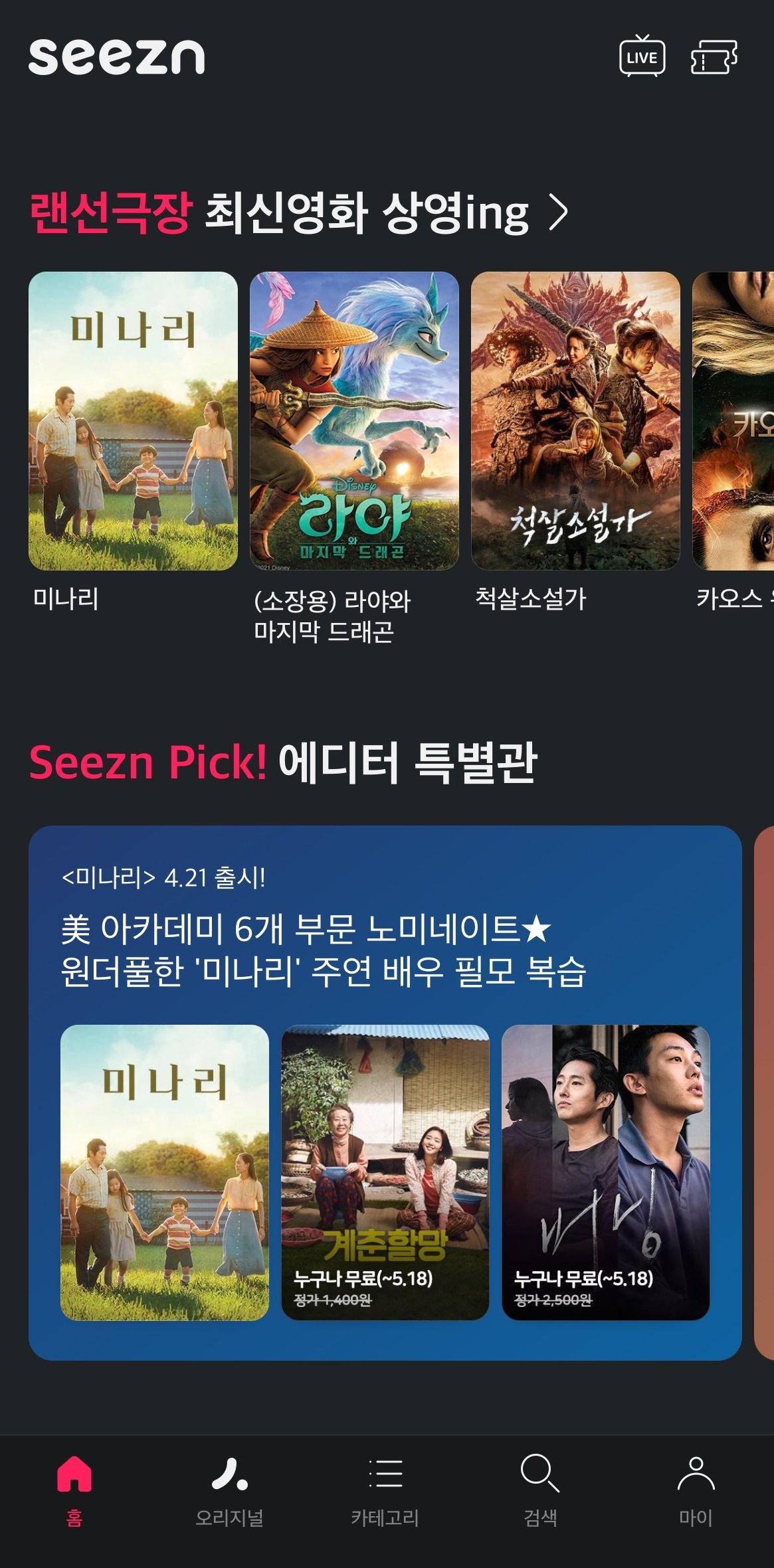Open the 카테고리 tab

385,1488
